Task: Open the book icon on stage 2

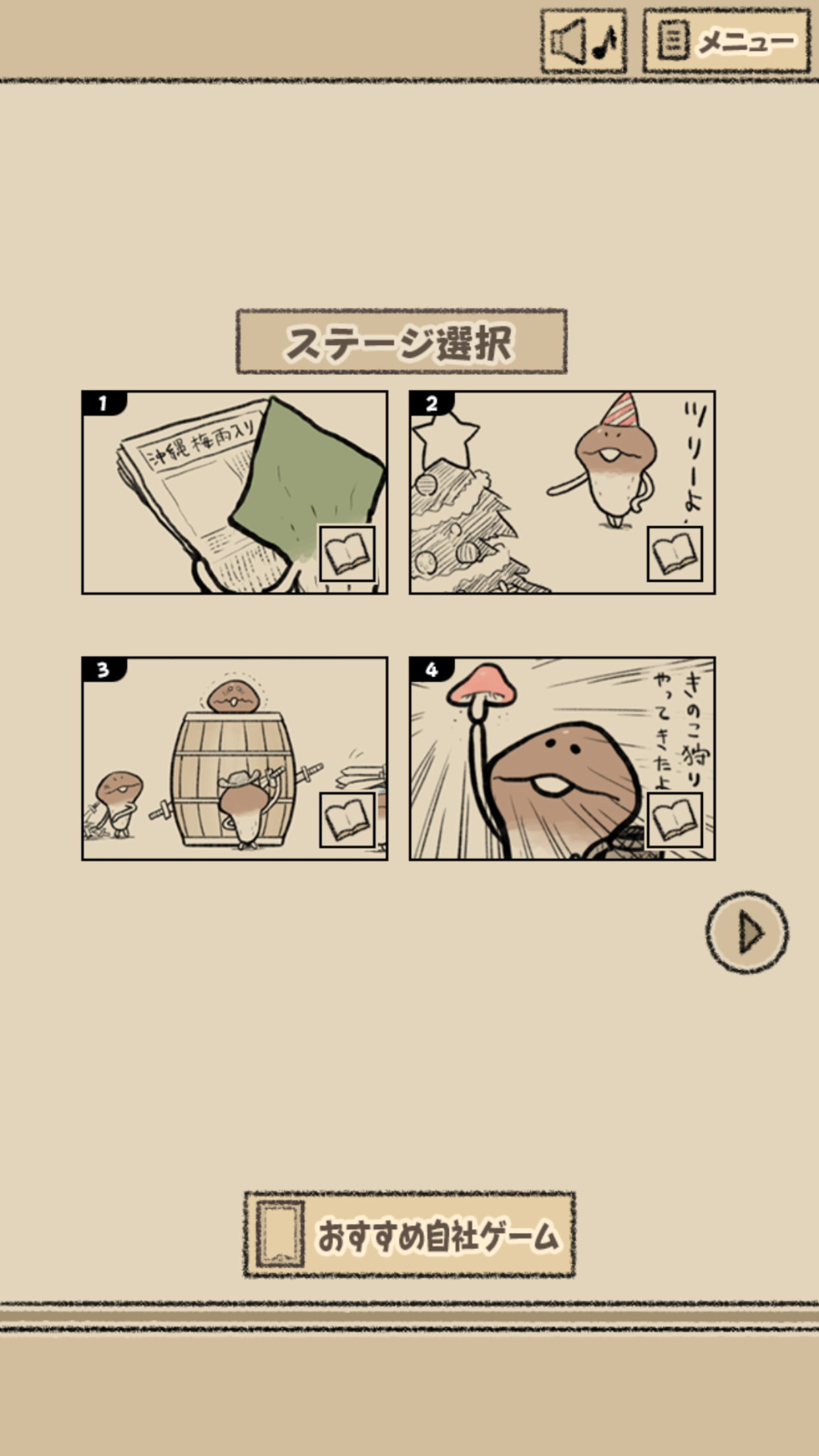Action: pos(675,554)
